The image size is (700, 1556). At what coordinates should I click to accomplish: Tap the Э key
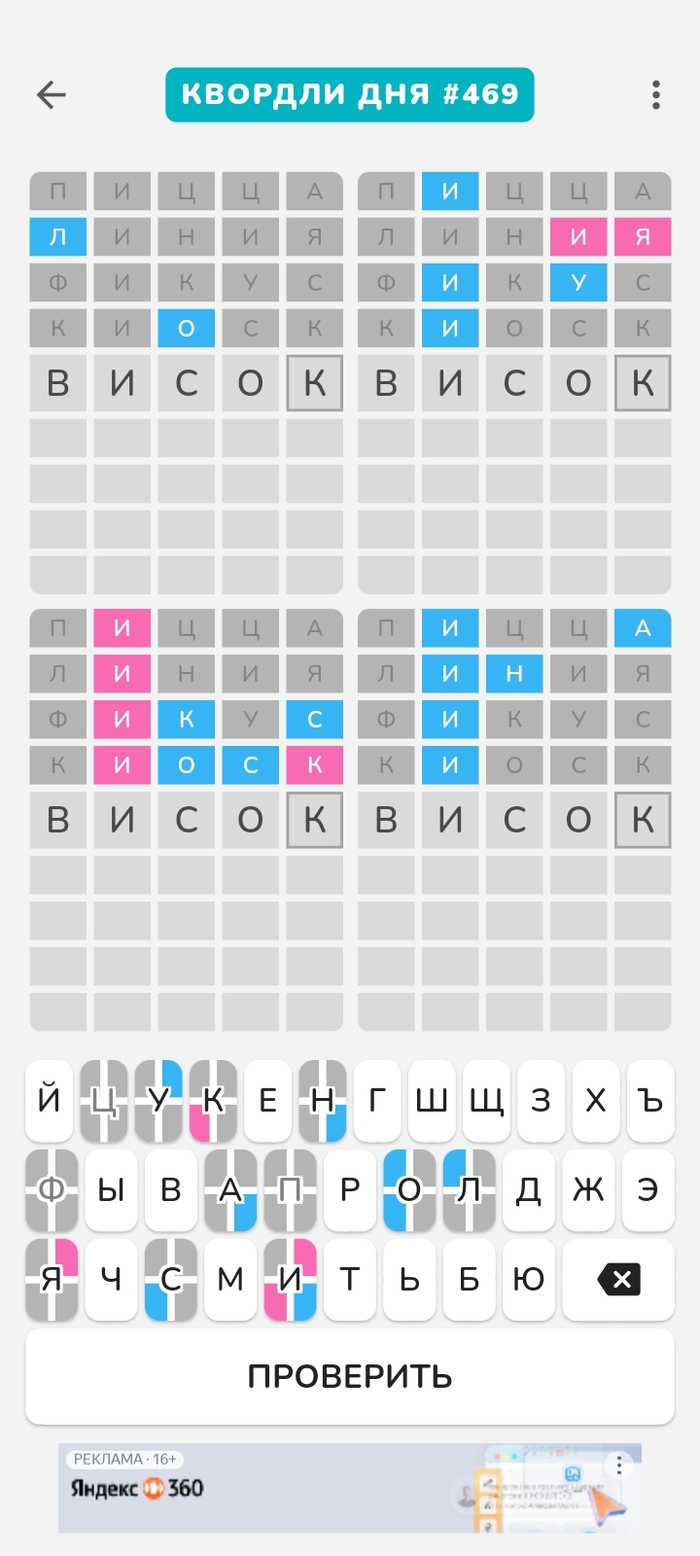[648, 1190]
